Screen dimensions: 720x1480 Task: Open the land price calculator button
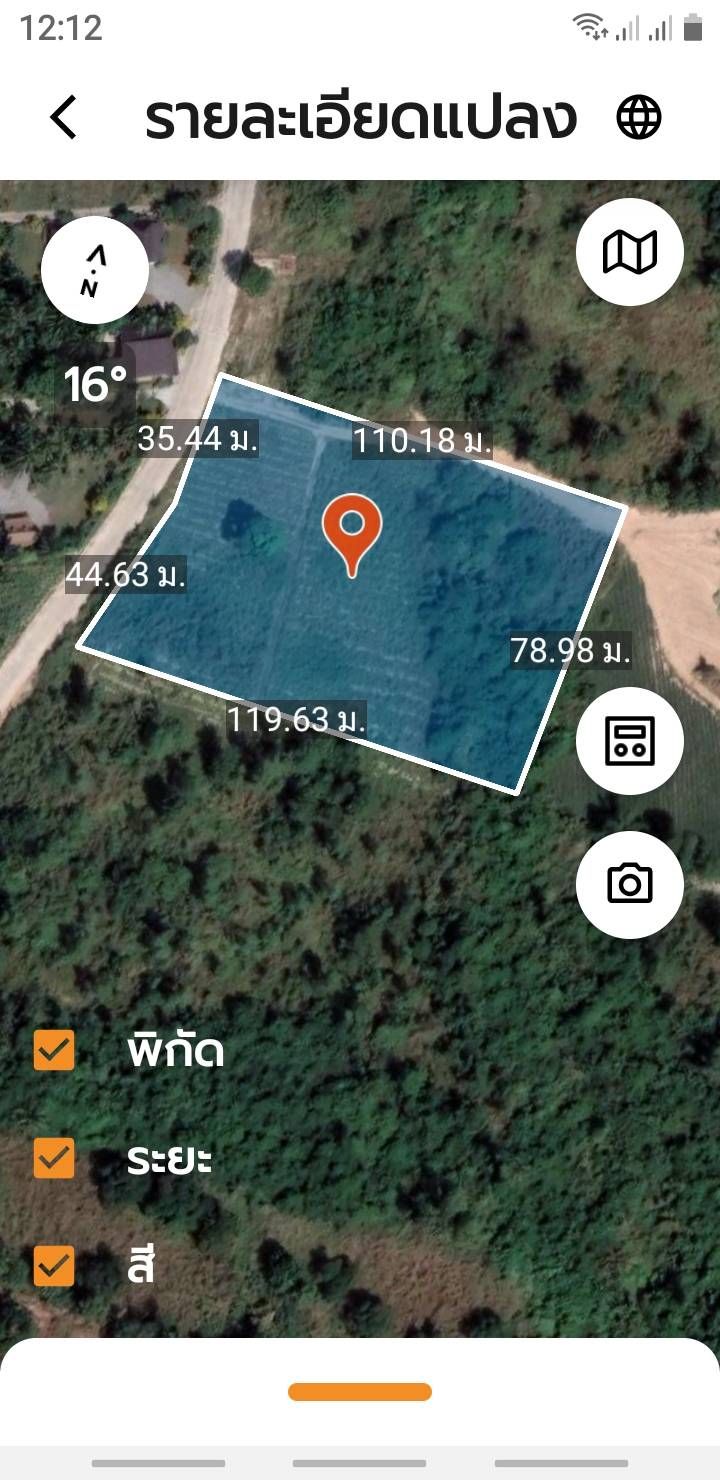(630, 741)
